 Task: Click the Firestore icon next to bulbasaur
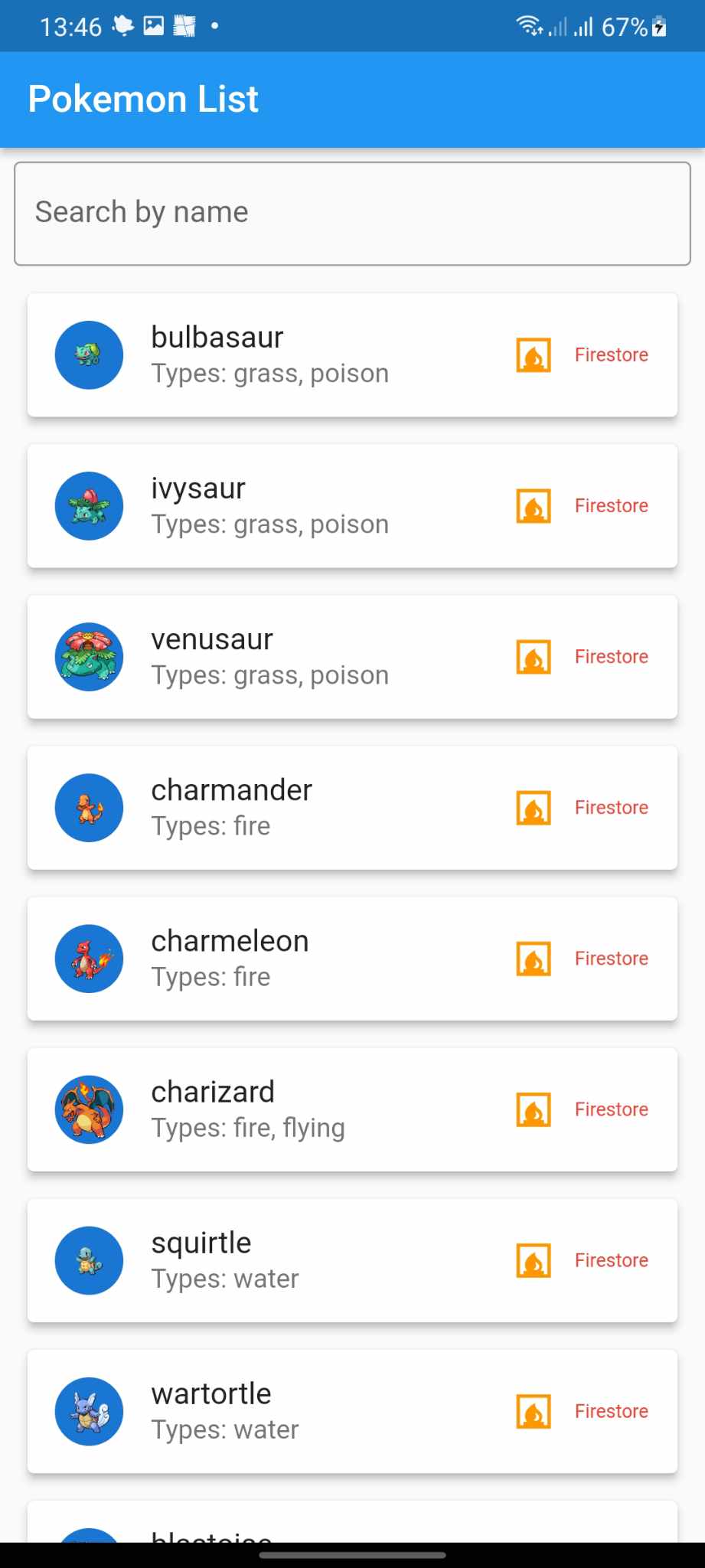pos(533,354)
